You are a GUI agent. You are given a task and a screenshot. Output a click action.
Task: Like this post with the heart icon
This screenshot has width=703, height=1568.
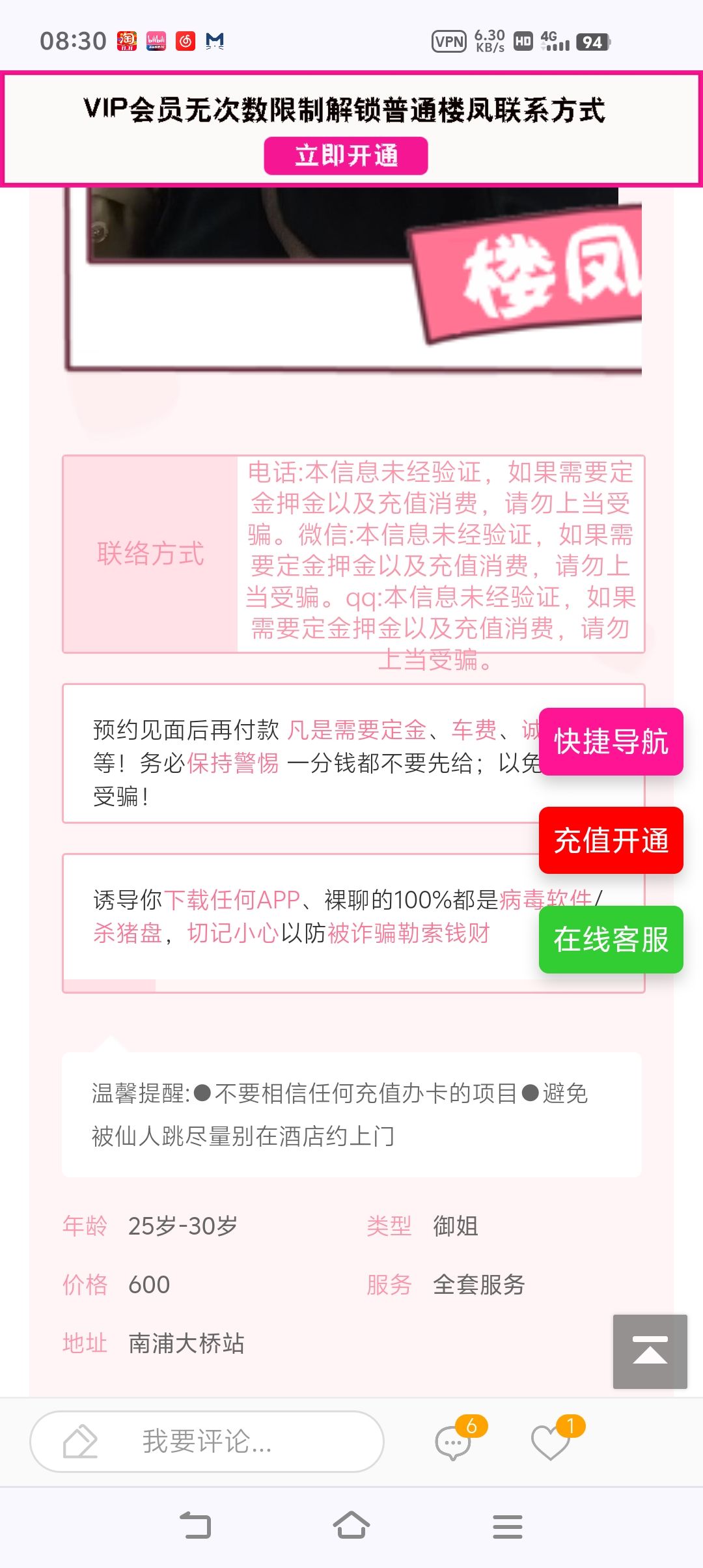(551, 1442)
